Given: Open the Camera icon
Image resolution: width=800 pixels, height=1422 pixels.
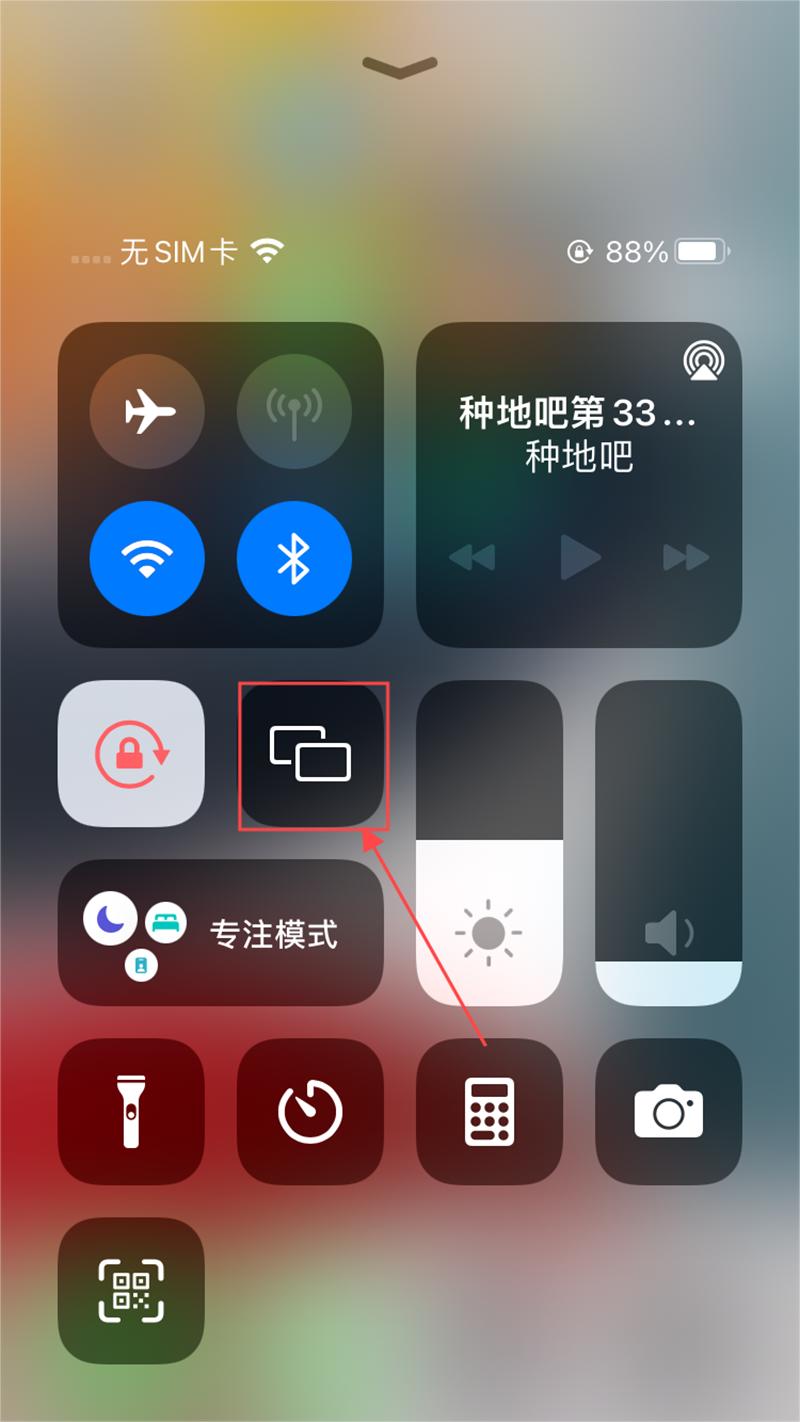Looking at the screenshot, I should pyautogui.click(x=668, y=1111).
